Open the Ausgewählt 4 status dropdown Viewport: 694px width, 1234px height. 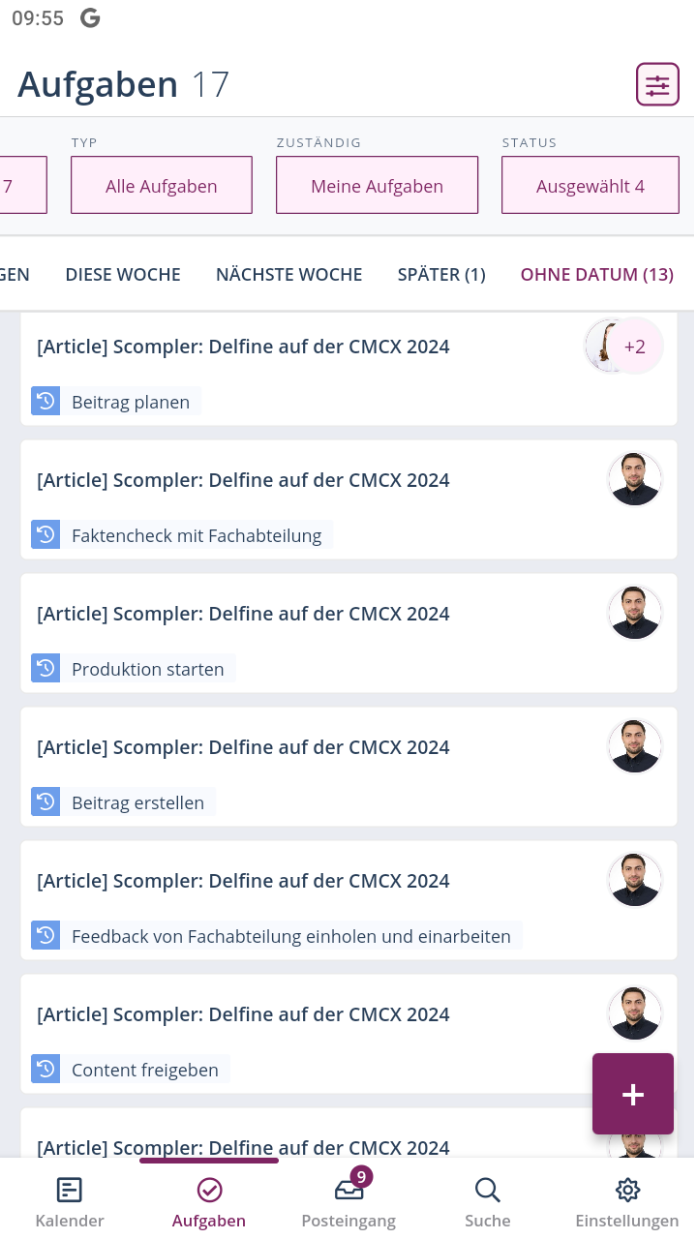pyautogui.click(x=590, y=186)
